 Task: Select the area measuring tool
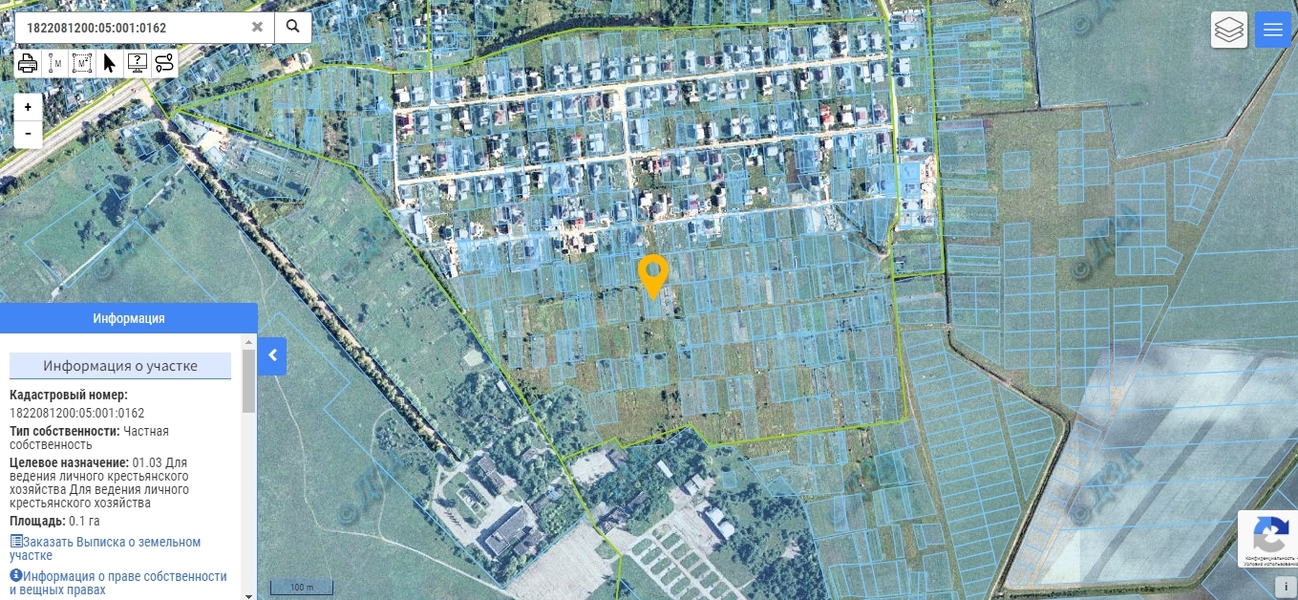pyautogui.click(x=83, y=64)
